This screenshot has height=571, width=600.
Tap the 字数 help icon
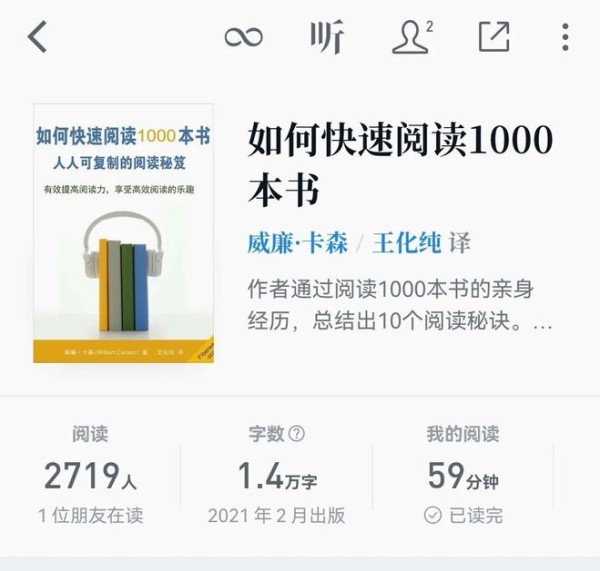point(297,435)
